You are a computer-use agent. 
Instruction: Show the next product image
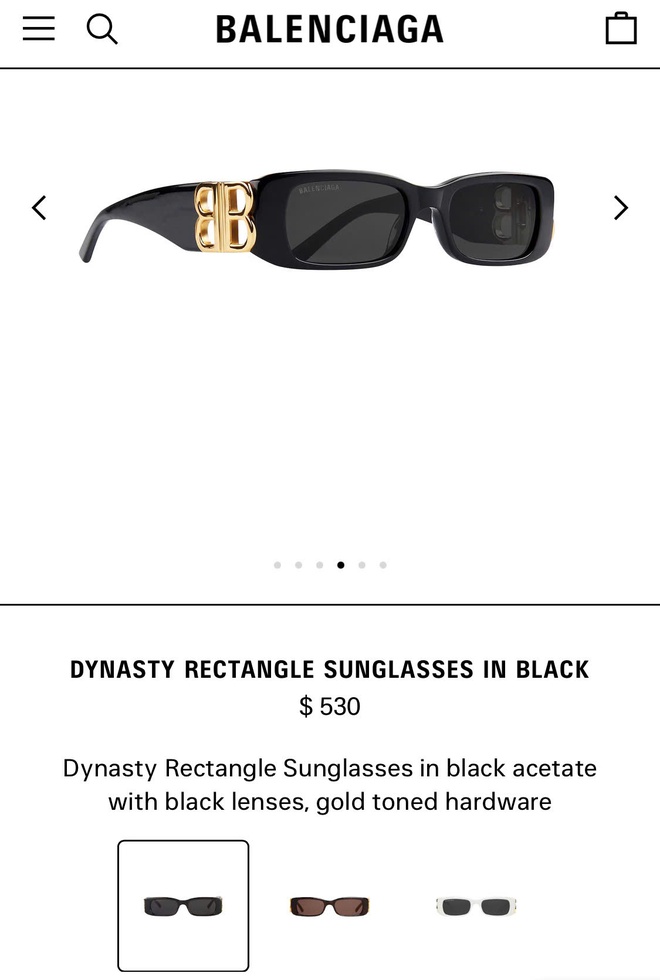pos(620,208)
